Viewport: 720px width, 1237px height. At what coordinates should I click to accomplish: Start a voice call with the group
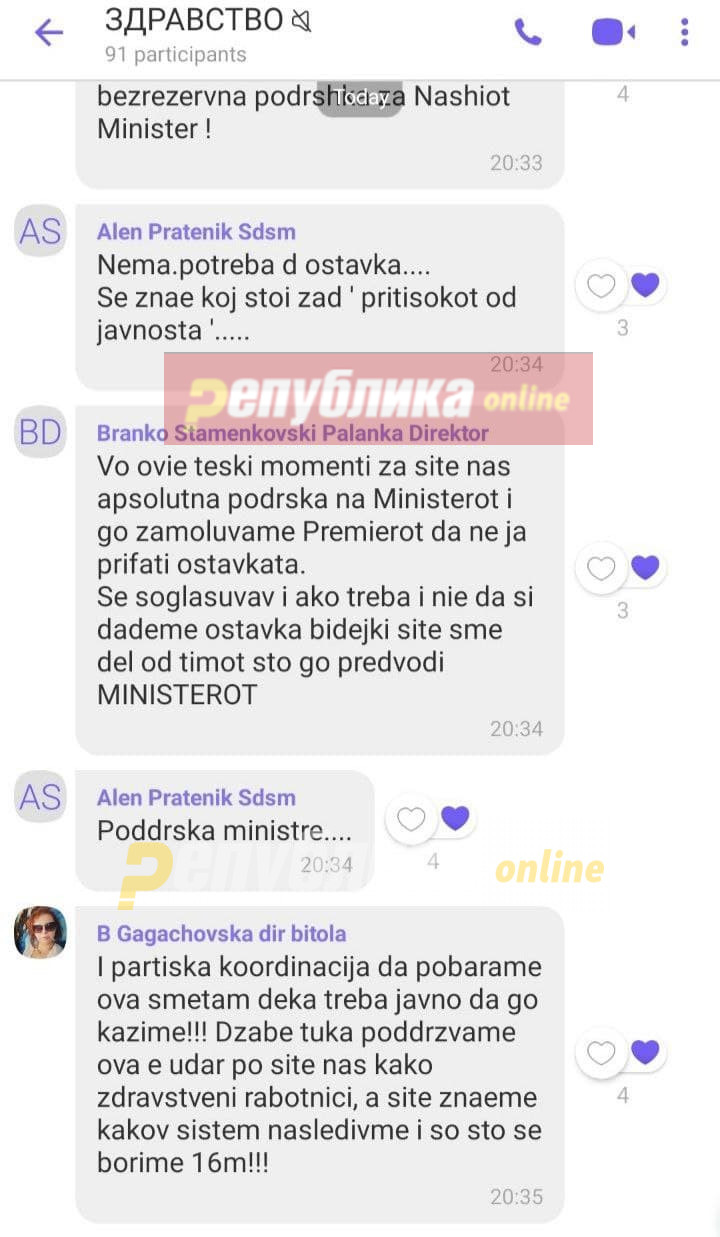coord(528,33)
